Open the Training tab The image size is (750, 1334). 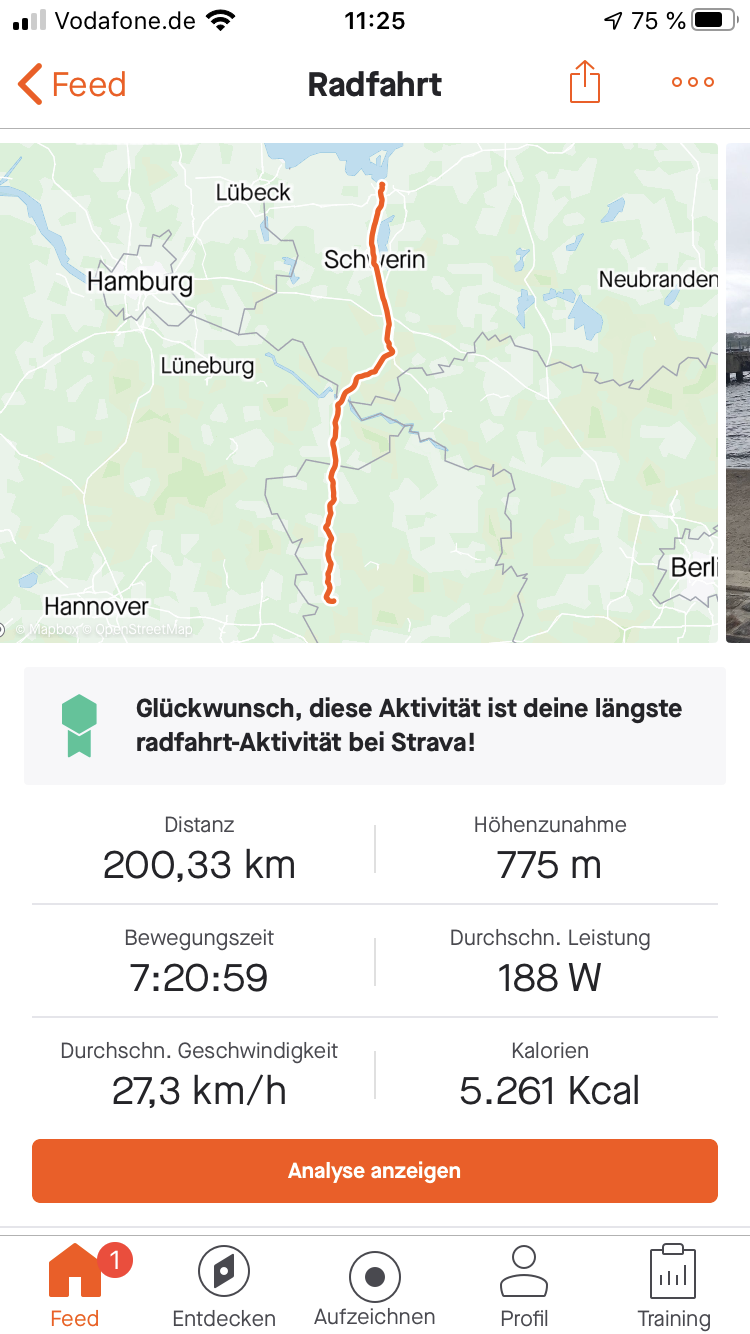click(x=674, y=1286)
